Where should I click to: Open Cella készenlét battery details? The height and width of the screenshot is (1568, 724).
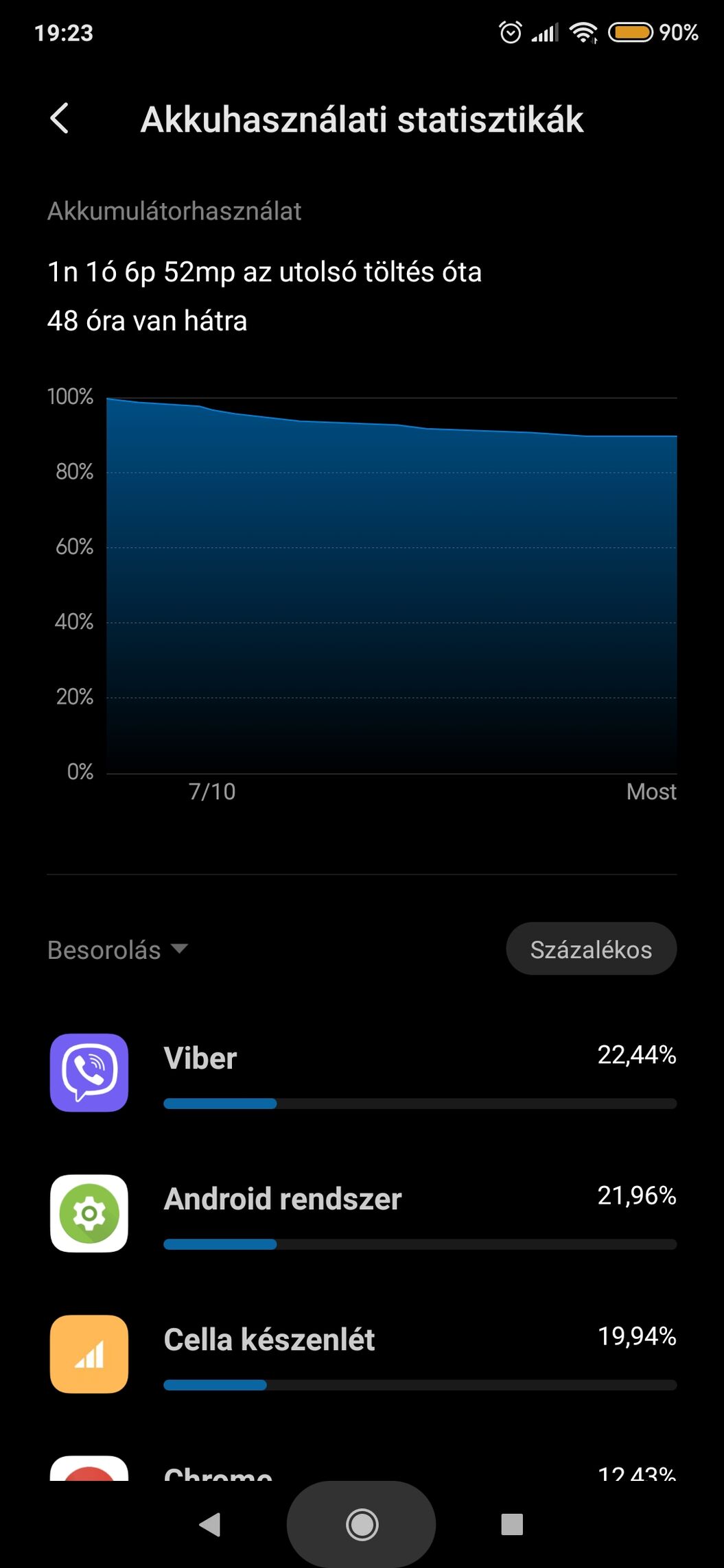tap(362, 1354)
